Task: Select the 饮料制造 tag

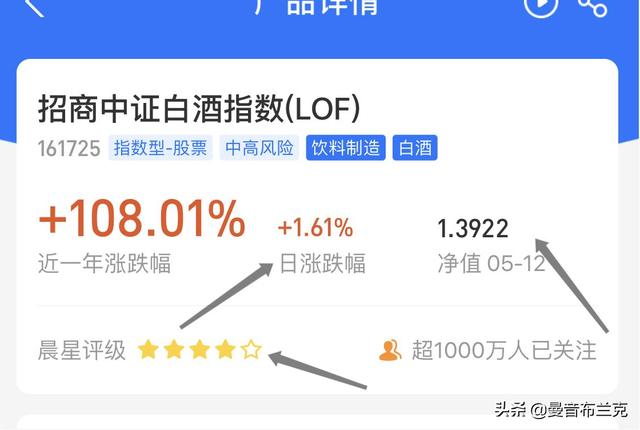Action: [x=345, y=148]
